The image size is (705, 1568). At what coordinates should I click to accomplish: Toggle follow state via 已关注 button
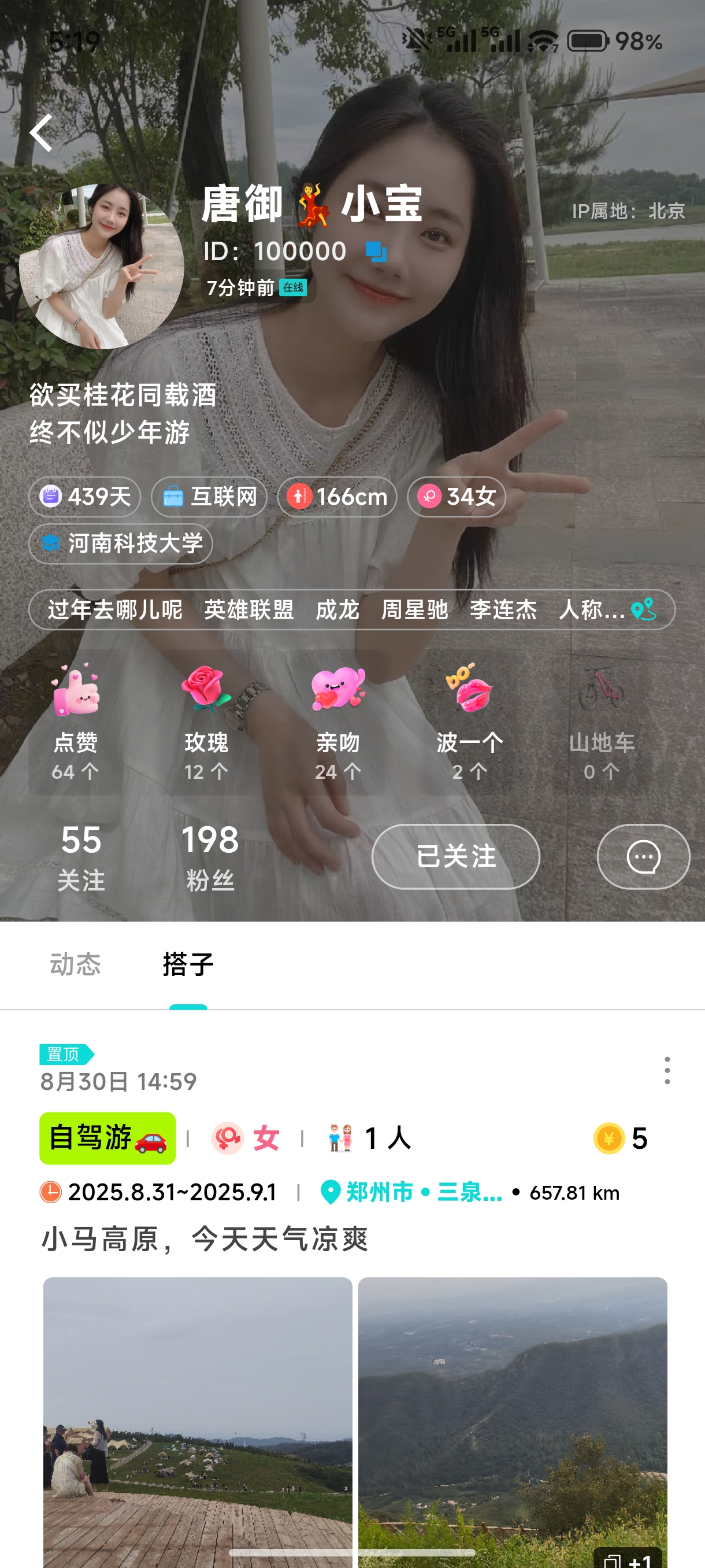(456, 856)
